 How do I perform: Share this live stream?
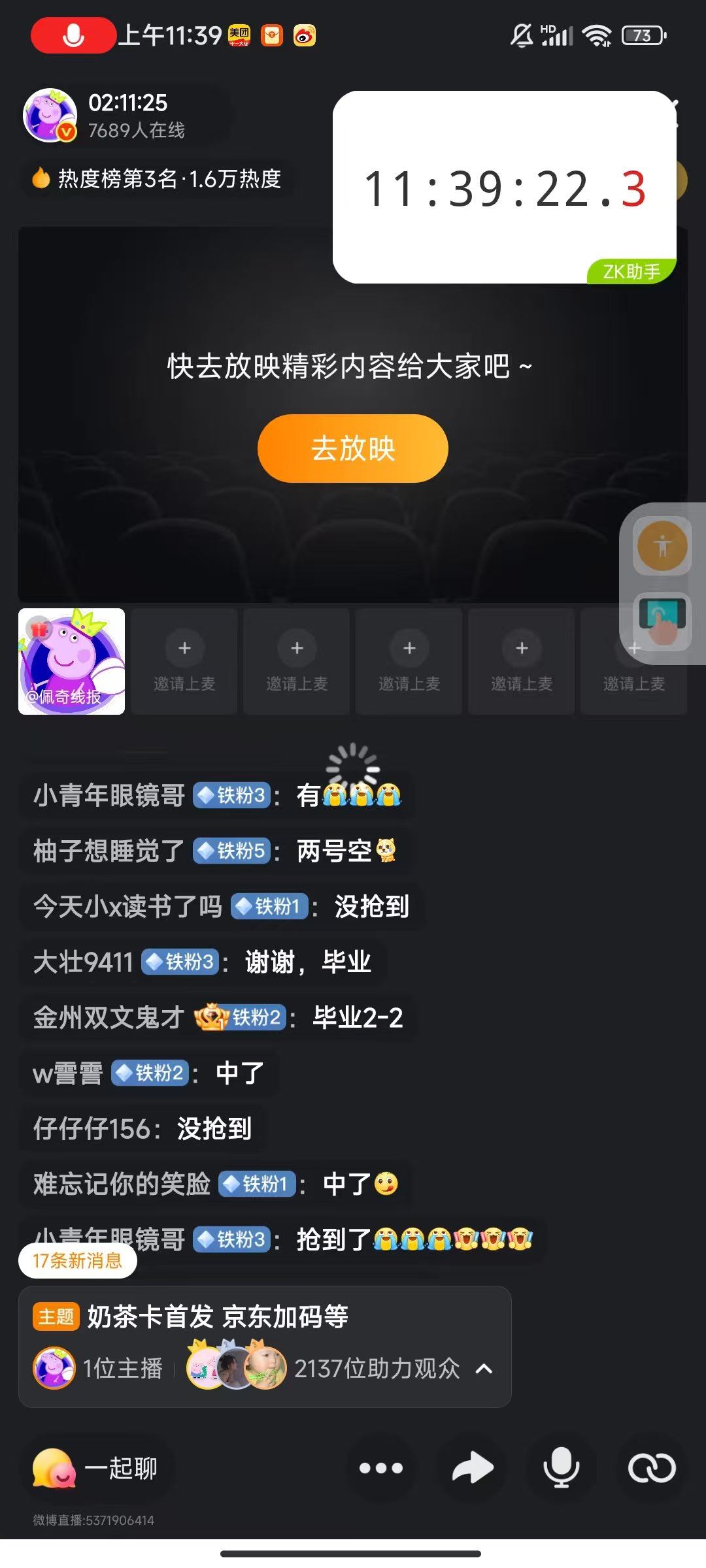(472, 1469)
